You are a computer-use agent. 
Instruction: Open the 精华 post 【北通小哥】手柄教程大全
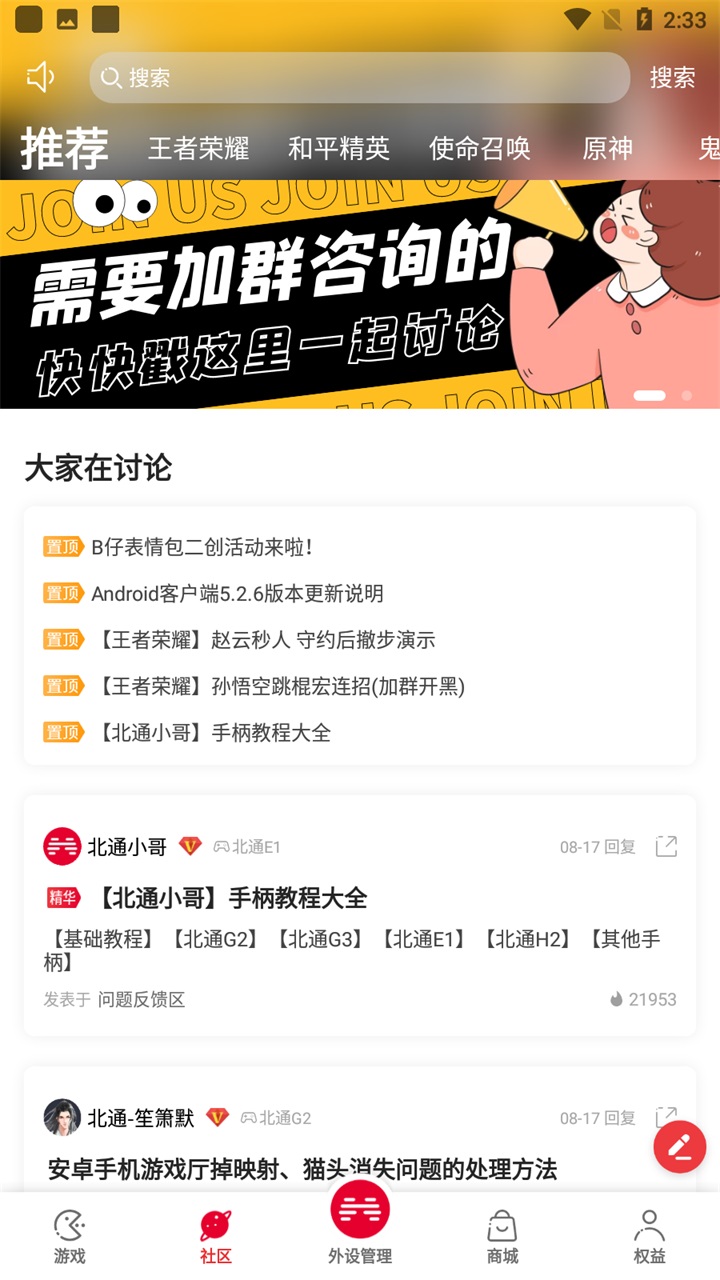point(232,898)
